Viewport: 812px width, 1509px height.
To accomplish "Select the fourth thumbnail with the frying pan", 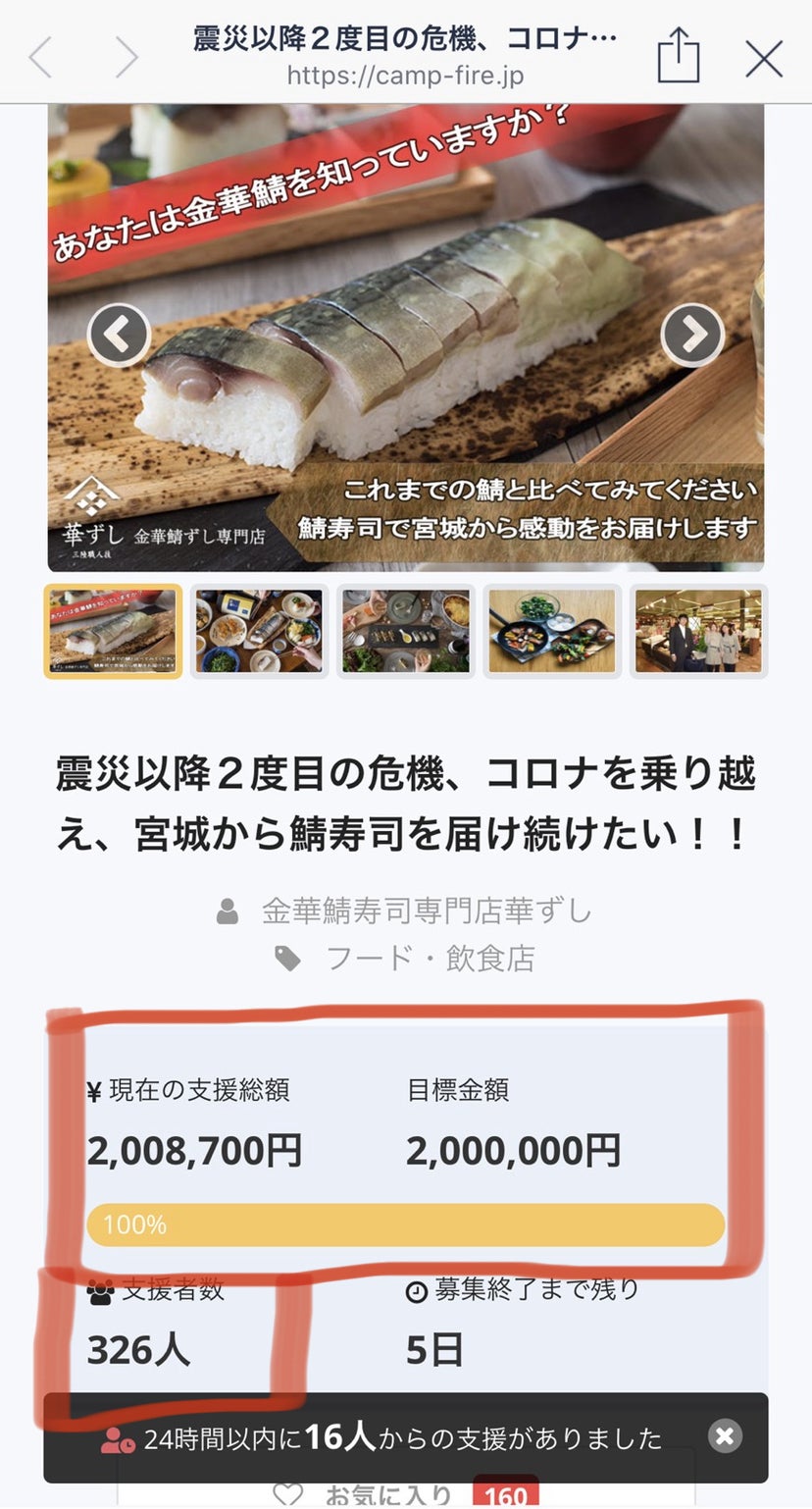I will 552,631.
